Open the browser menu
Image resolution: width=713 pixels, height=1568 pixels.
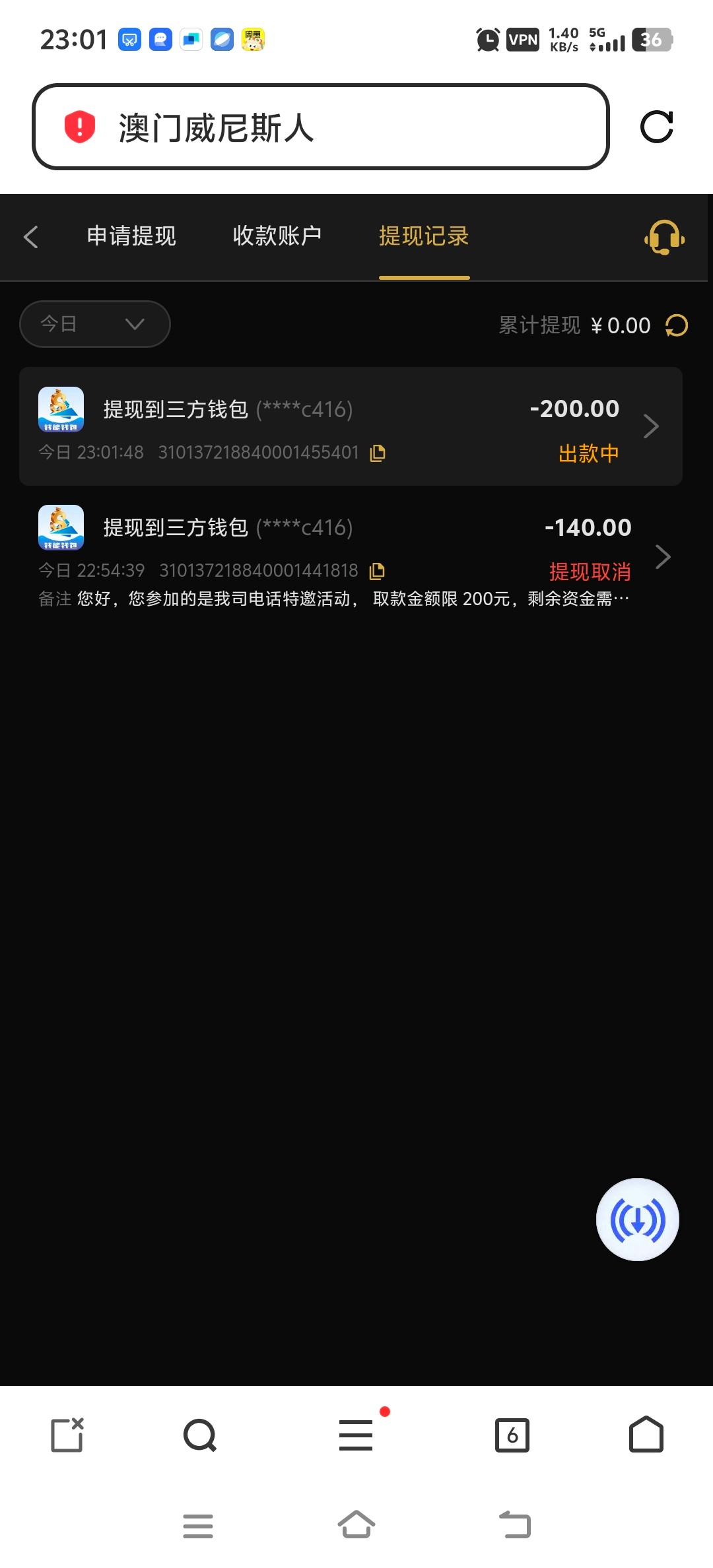coord(356,1435)
